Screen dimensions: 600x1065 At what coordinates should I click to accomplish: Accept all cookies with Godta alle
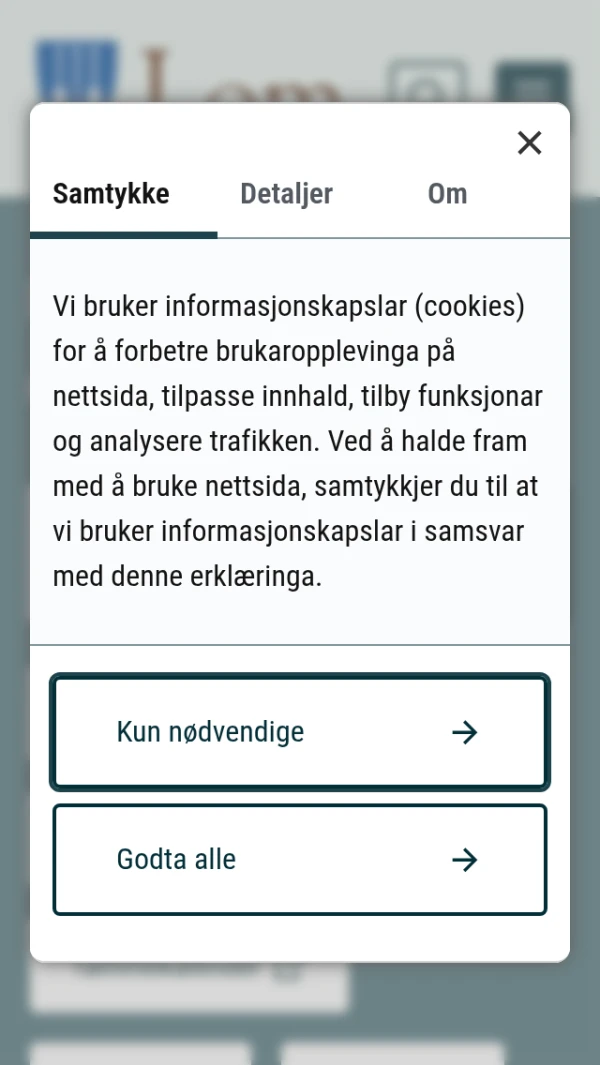(x=300, y=860)
